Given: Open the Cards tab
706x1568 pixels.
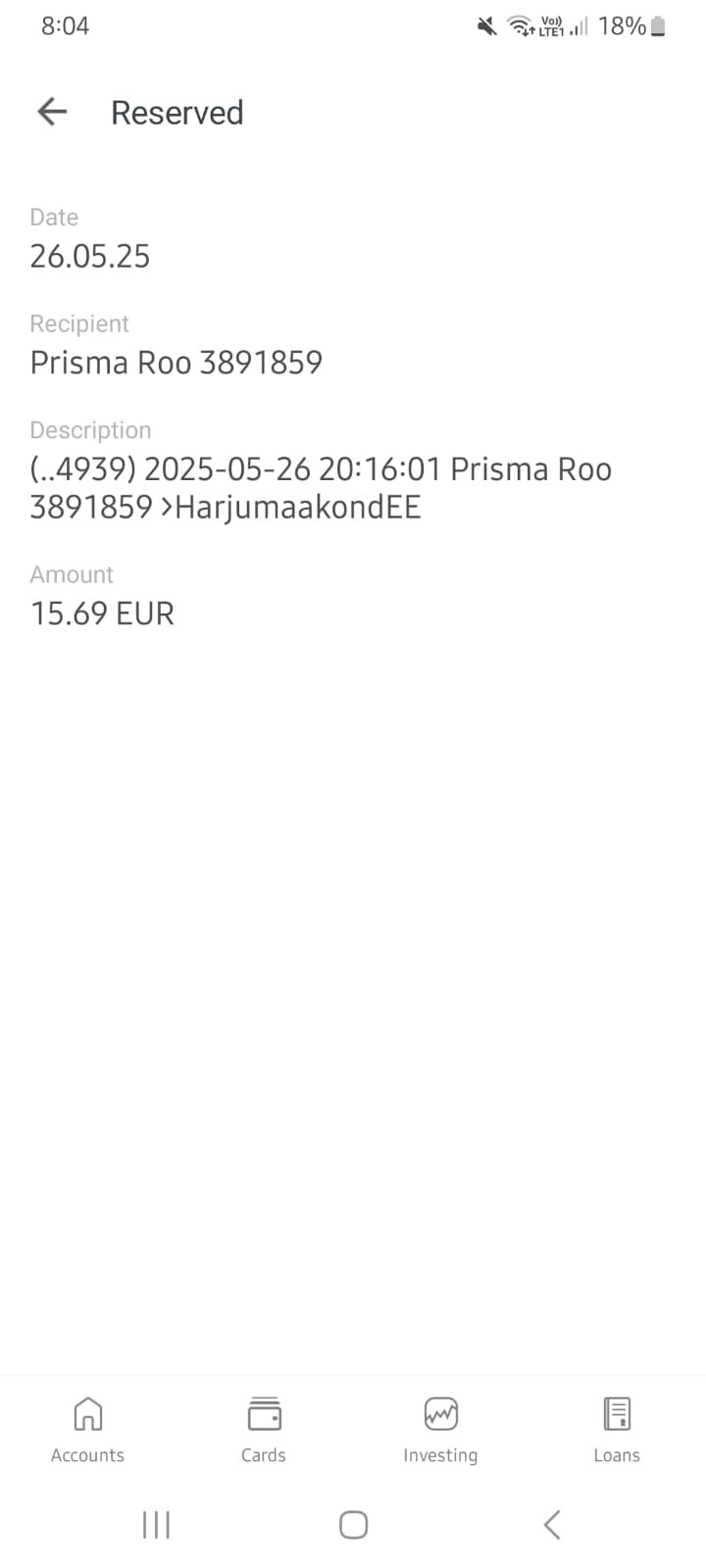Looking at the screenshot, I should (x=264, y=1430).
